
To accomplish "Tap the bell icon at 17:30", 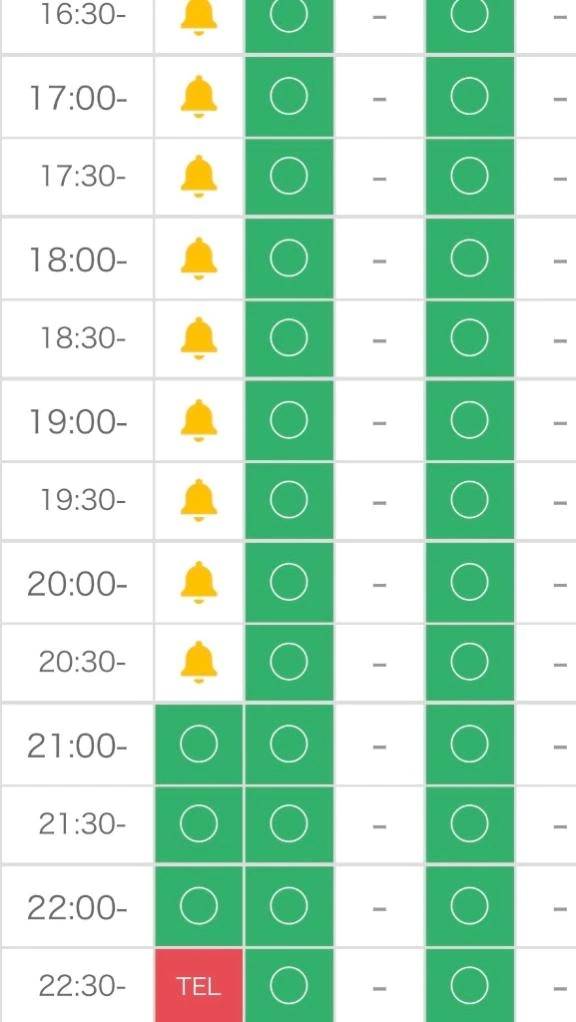I will [199, 177].
